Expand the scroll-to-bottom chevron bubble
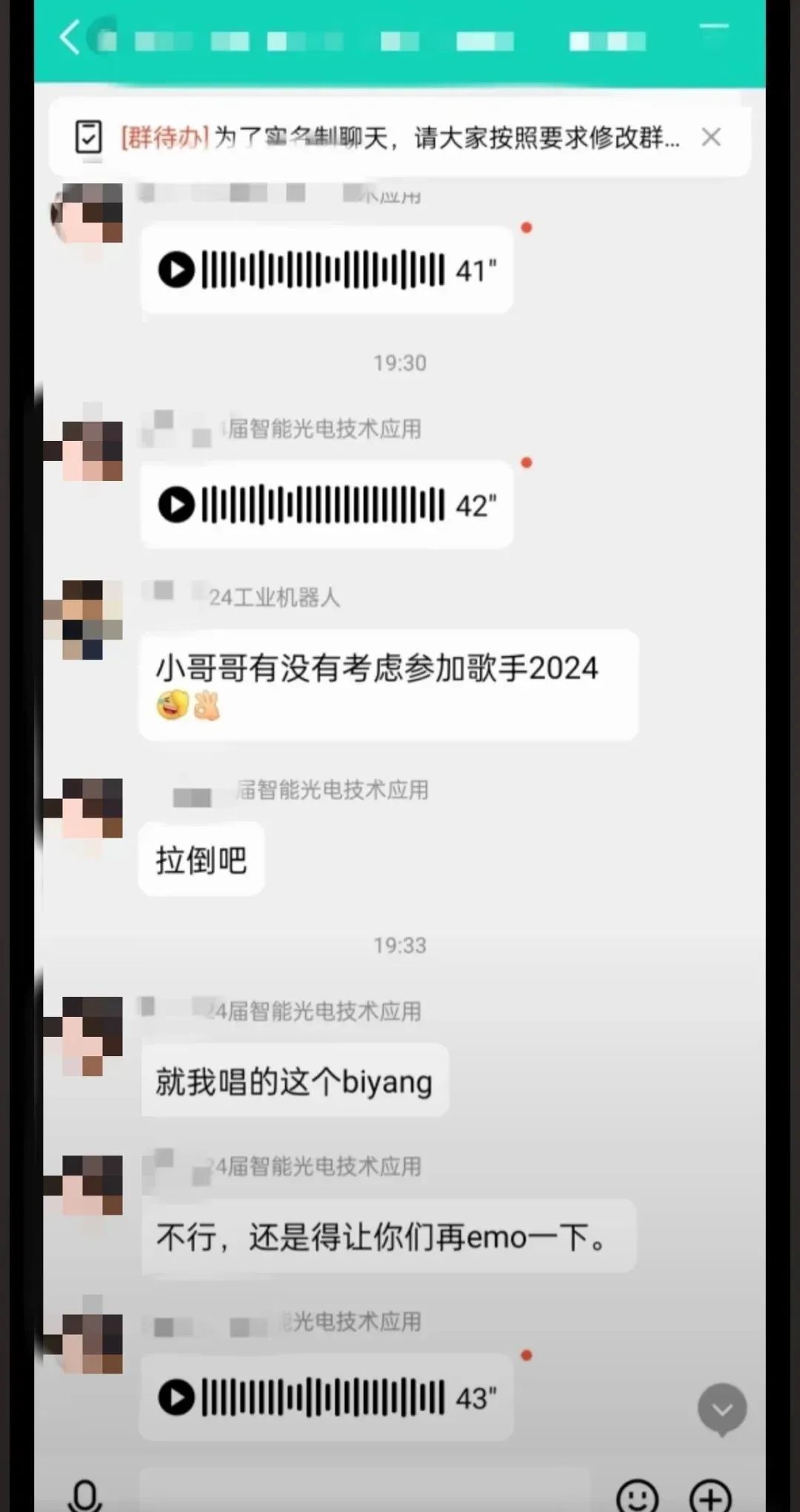The width and height of the screenshot is (800, 1512). click(721, 1408)
